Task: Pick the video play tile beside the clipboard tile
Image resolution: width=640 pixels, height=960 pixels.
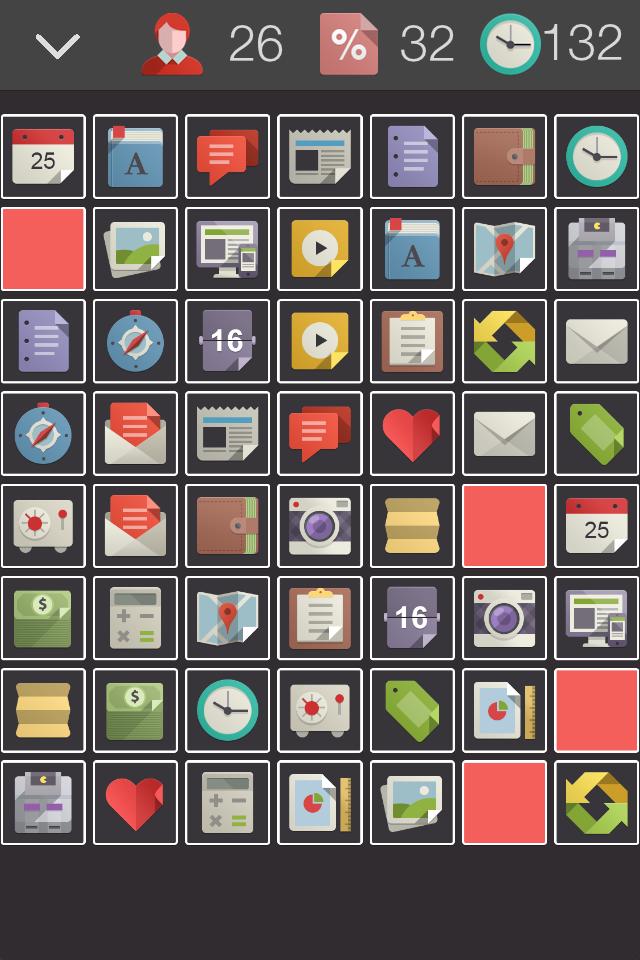Action: coord(320,341)
